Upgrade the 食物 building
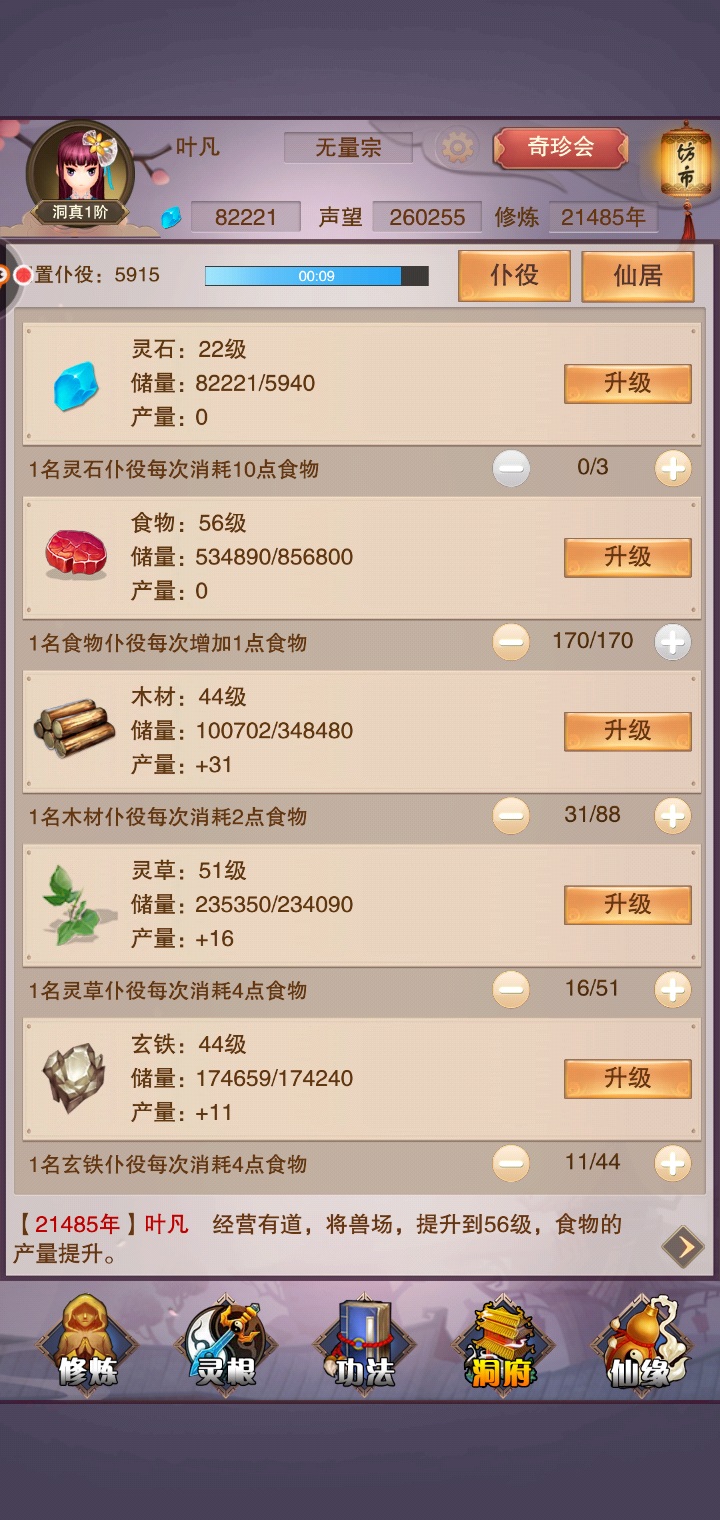The height and width of the screenshot is (1520, 720). pyautogui.click(x=628, y=558)
